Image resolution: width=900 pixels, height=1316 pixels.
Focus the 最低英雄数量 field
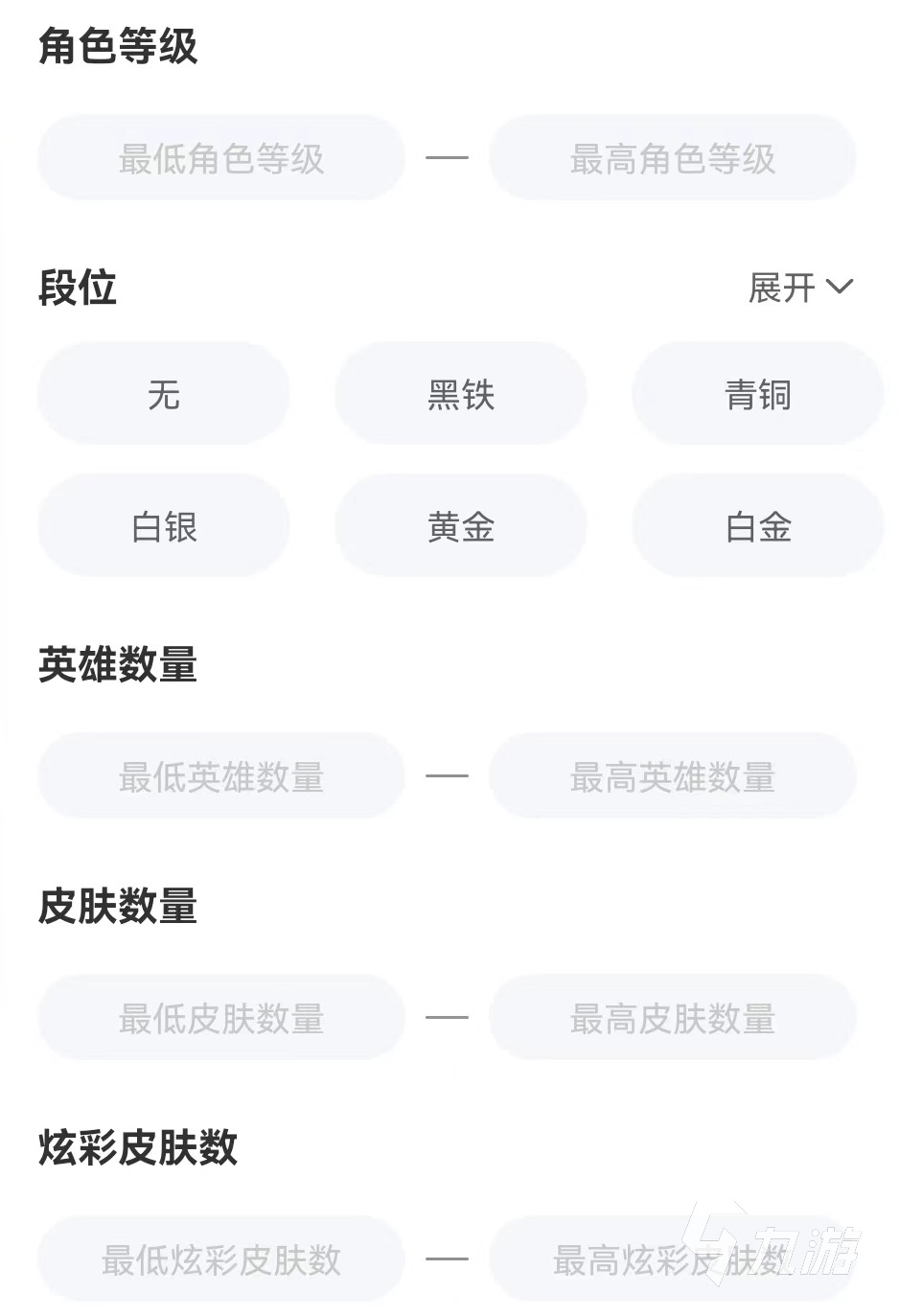[220, 776]
